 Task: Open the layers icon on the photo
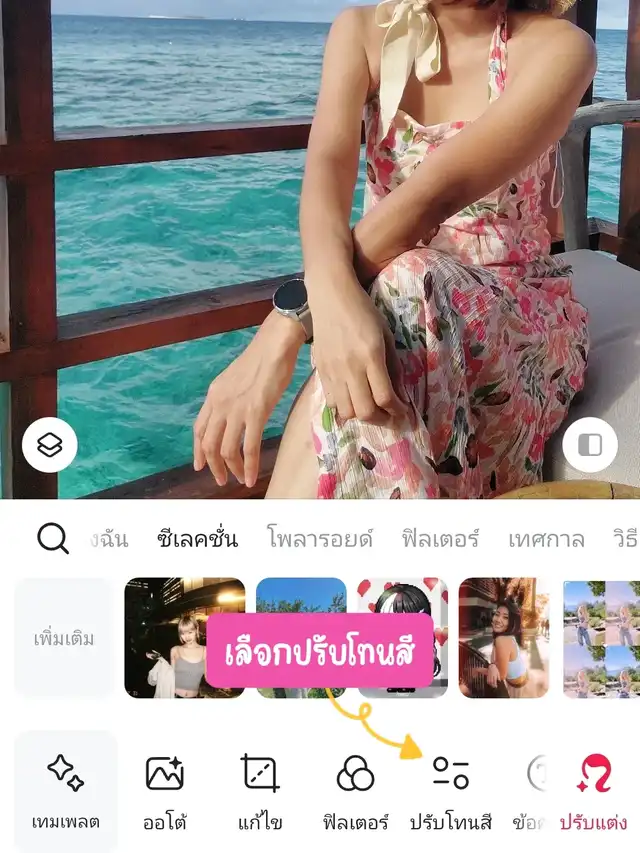pos(50,445)
